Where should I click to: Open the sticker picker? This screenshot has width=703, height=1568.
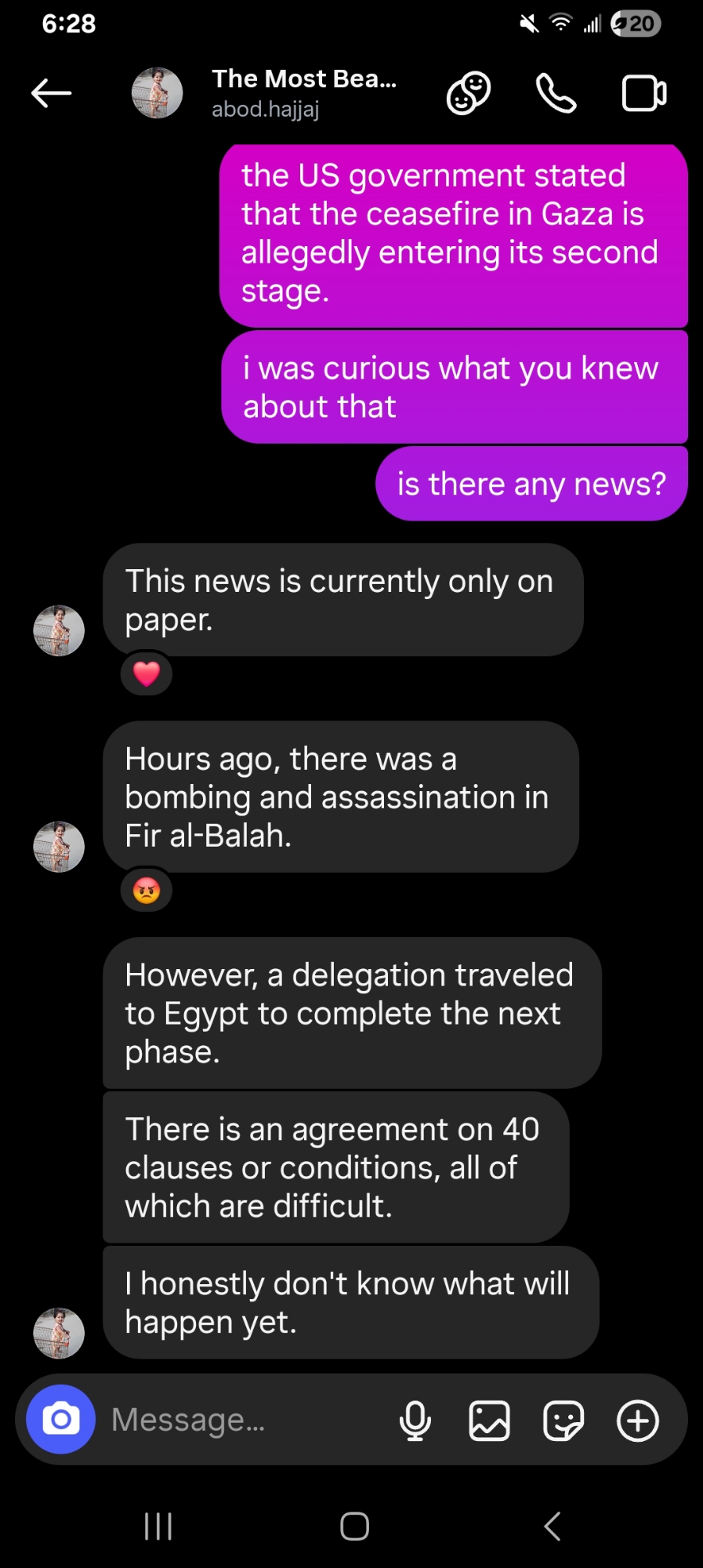563,1420
